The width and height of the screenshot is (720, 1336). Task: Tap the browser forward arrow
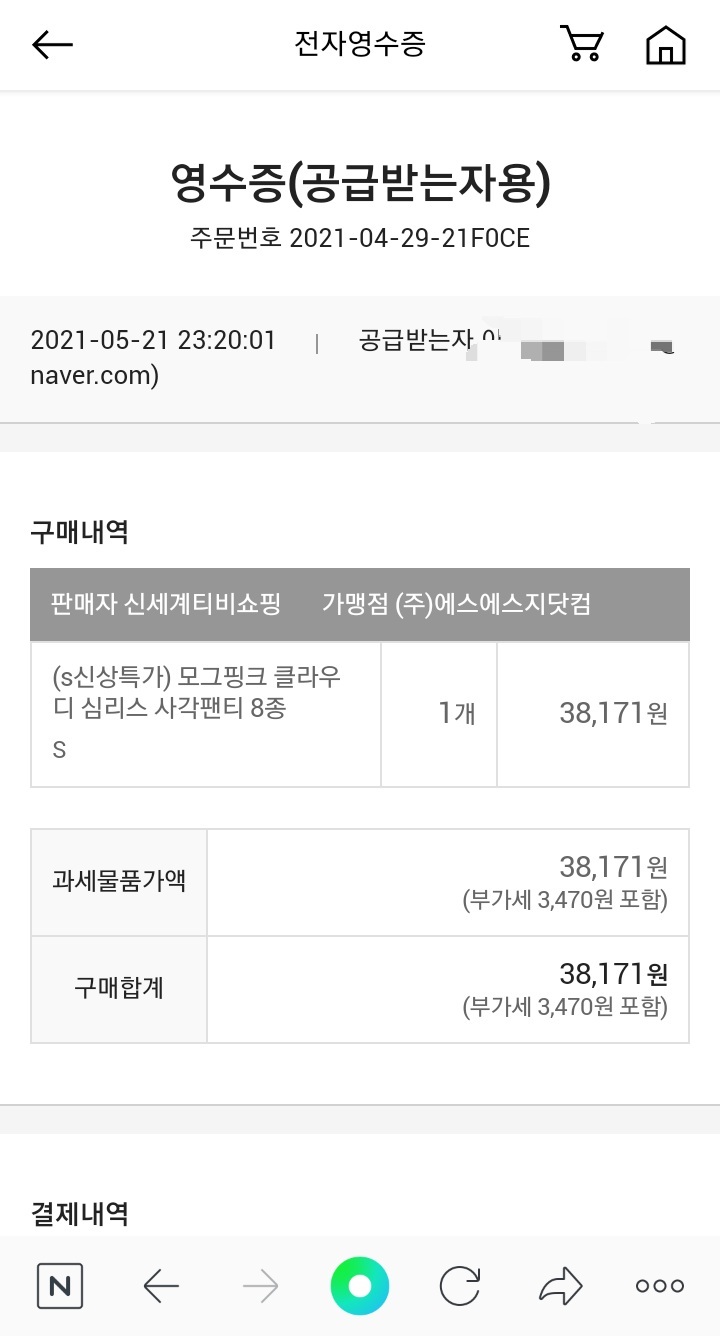point(260,1287)
